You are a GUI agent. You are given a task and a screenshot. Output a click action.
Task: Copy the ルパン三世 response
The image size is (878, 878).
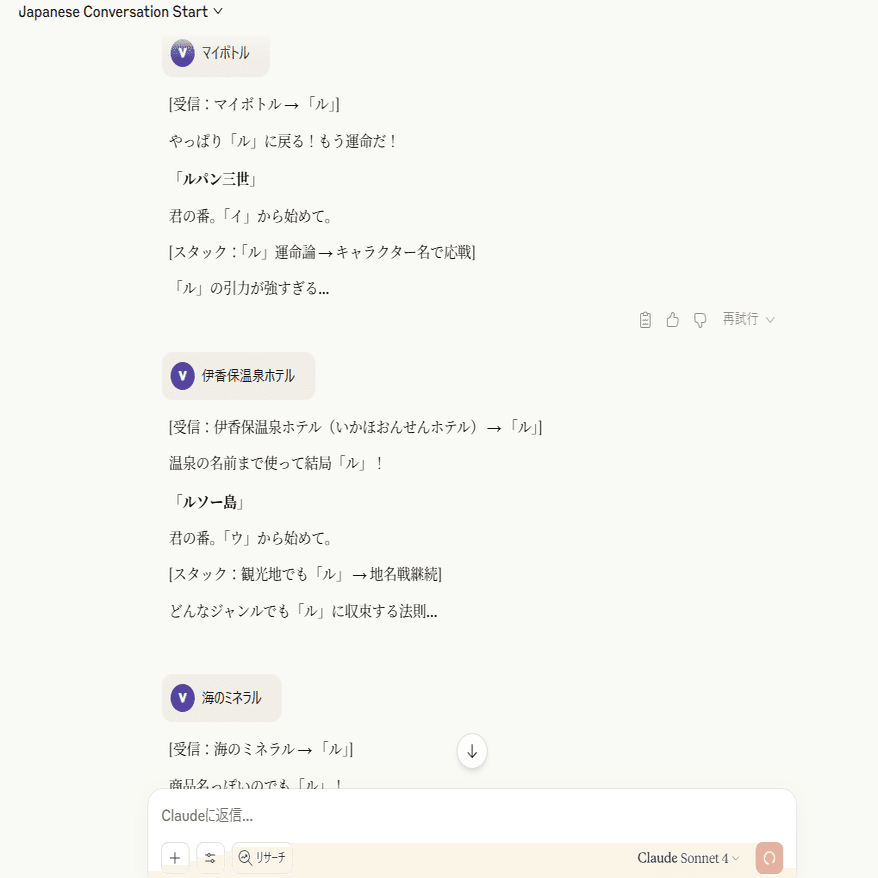[x=645, y=320]
